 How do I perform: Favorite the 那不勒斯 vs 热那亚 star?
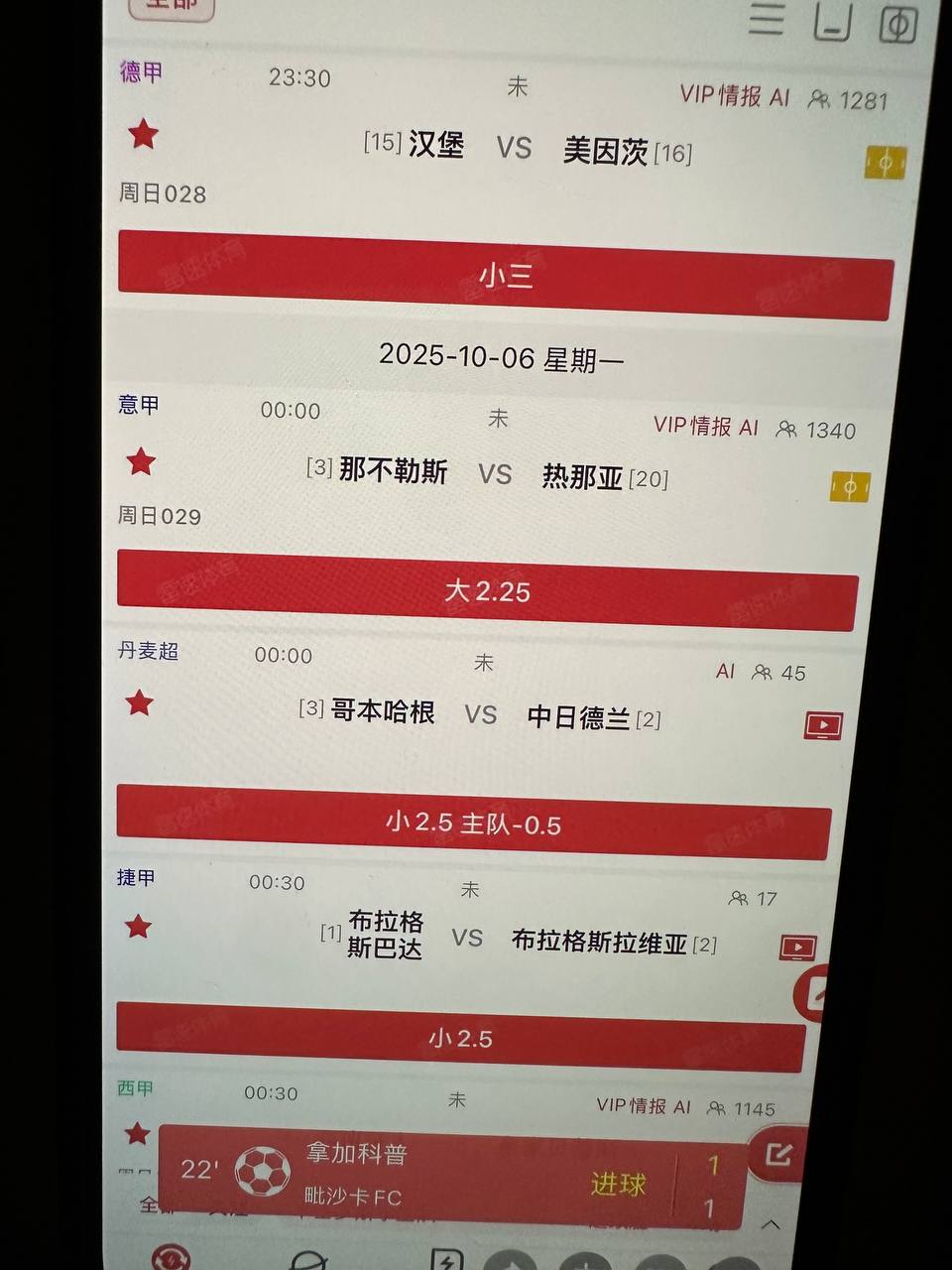[x=141, y=461]
